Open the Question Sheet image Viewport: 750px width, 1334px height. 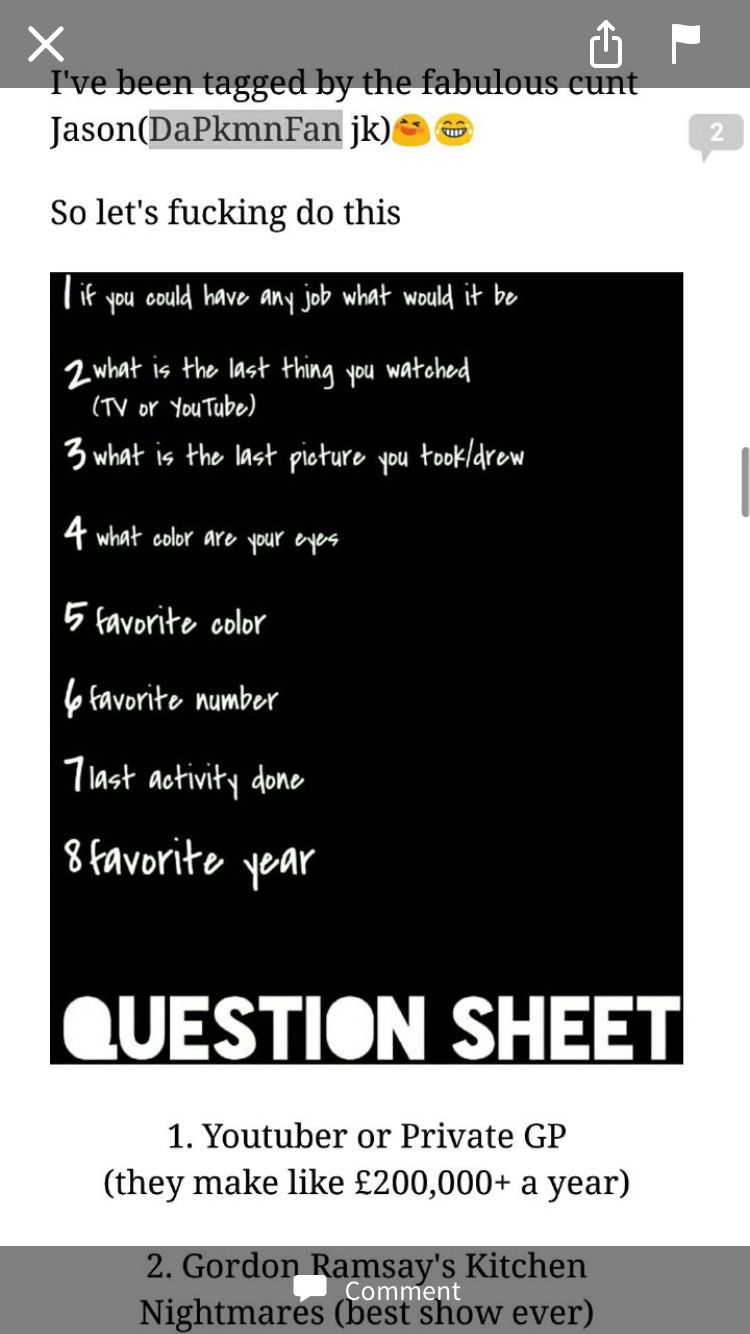366,668
